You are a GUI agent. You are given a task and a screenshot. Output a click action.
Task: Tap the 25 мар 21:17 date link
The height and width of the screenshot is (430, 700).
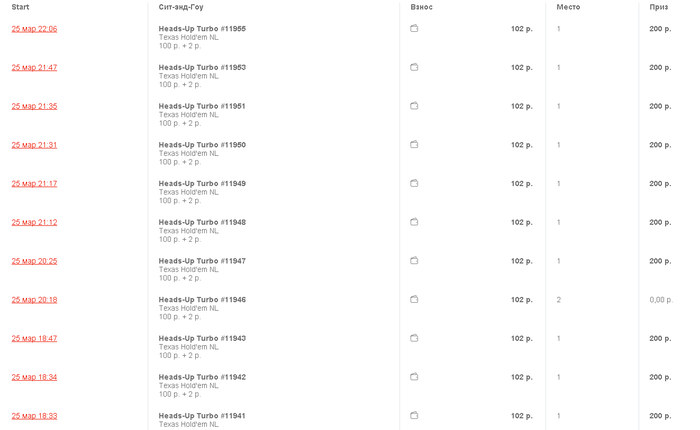34,184
